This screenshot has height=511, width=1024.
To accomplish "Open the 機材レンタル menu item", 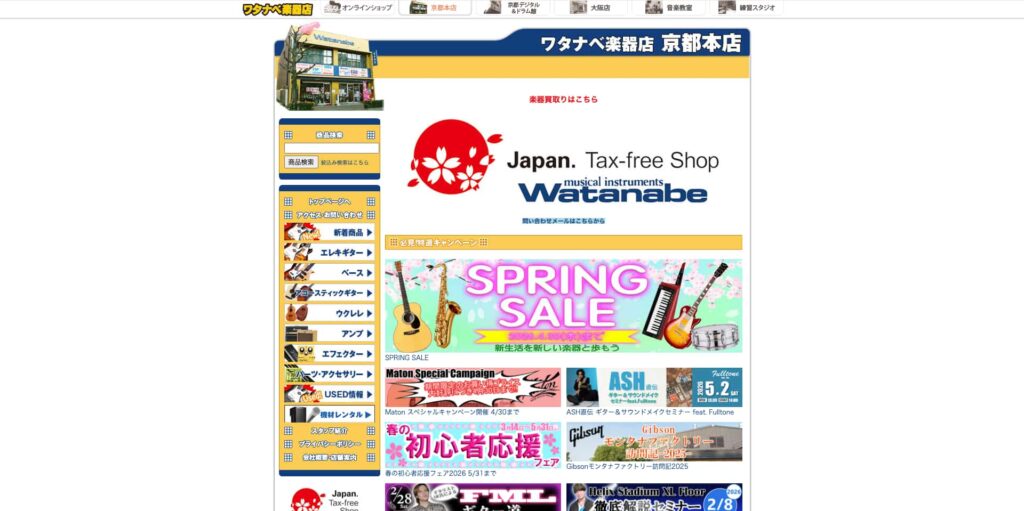I will pyautogui.click(x=330, y=414).
